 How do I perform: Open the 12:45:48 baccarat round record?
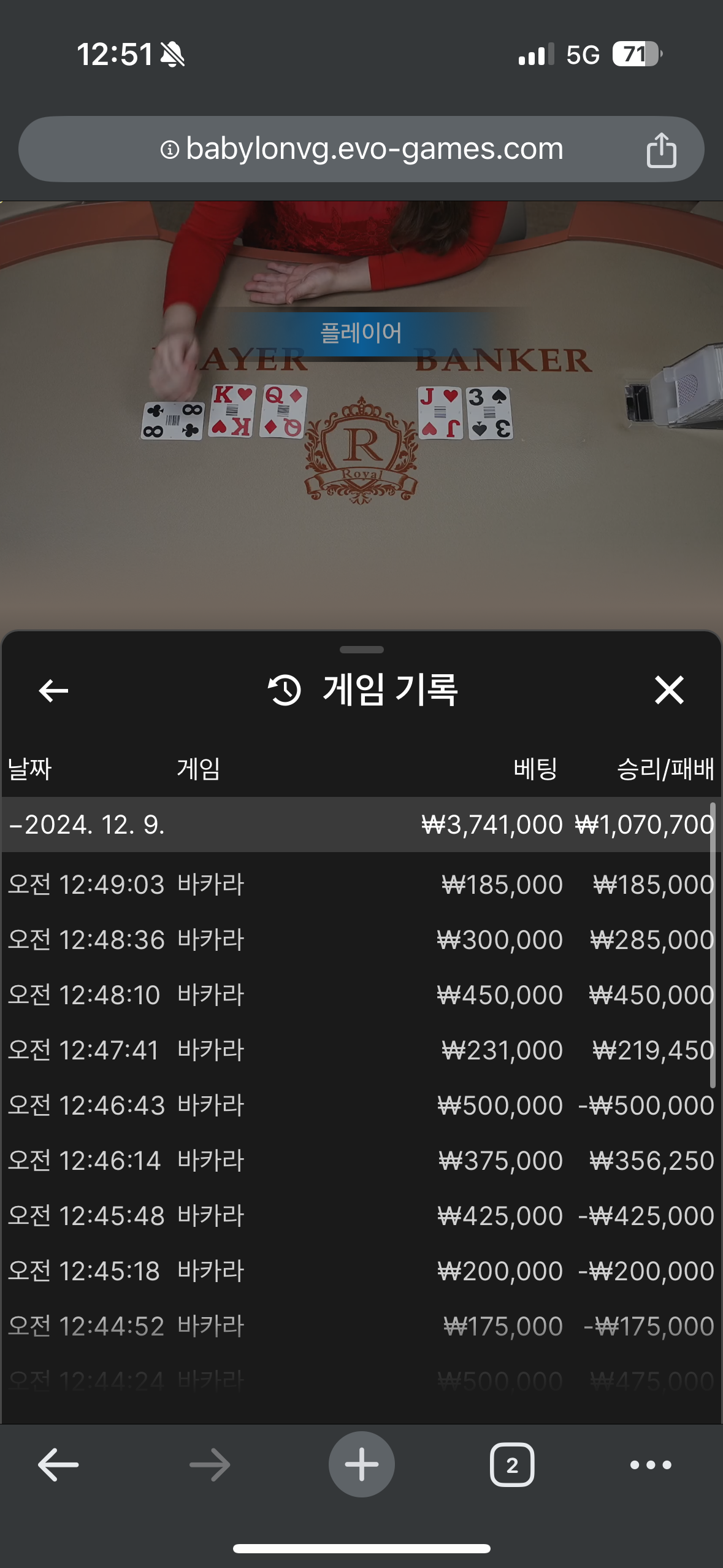click(361, 1216)
